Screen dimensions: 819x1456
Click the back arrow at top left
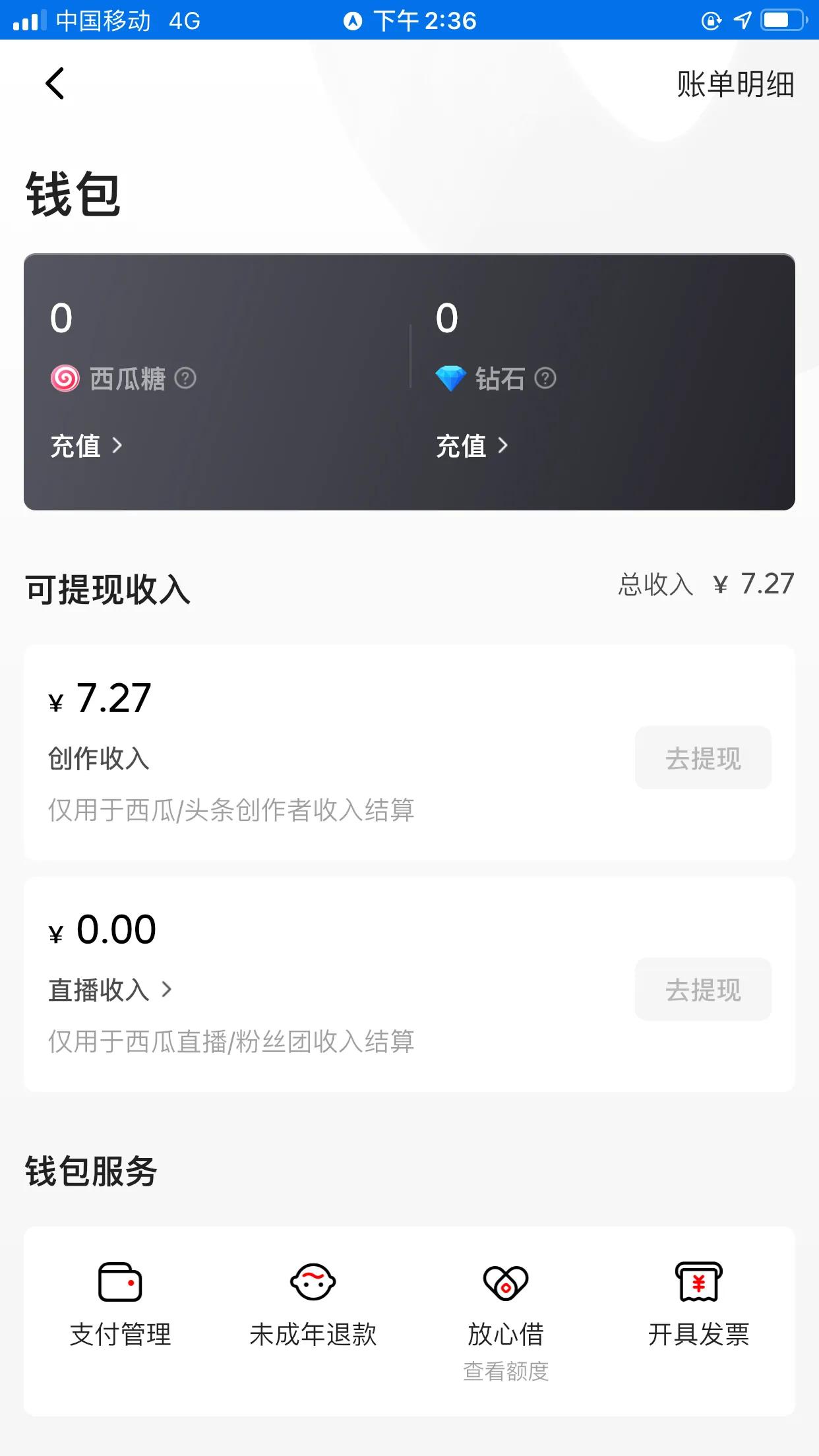55,83
